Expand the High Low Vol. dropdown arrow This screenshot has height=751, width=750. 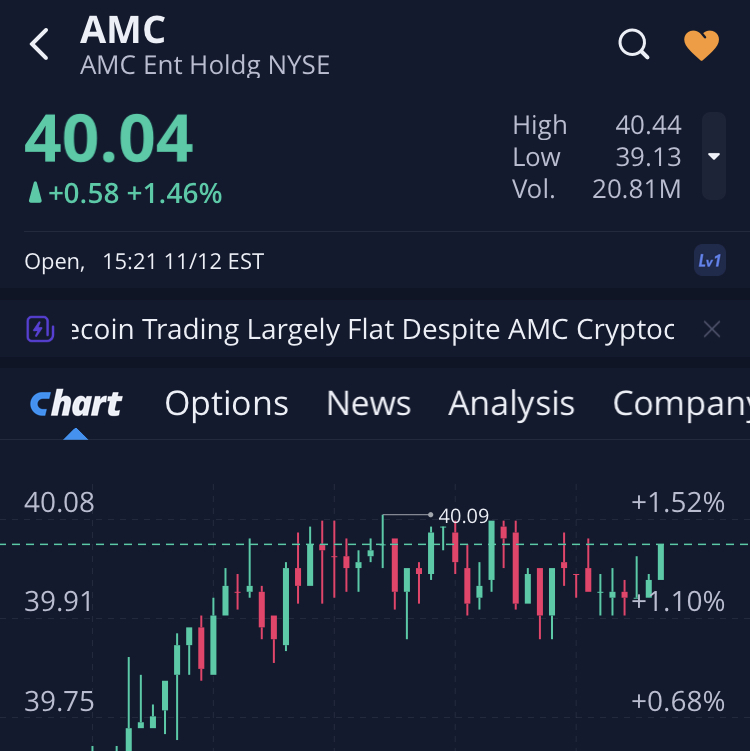[x=713, y=156]
